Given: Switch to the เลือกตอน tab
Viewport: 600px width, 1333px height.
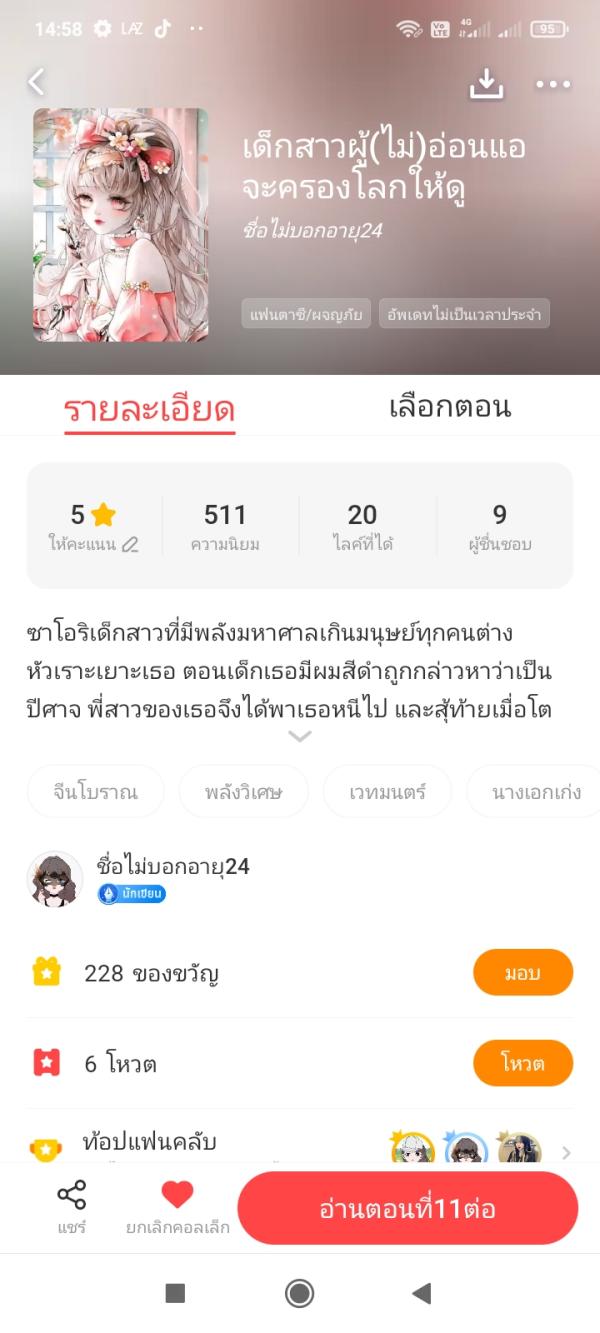Looking at the screenshot, I should [449, 407].
